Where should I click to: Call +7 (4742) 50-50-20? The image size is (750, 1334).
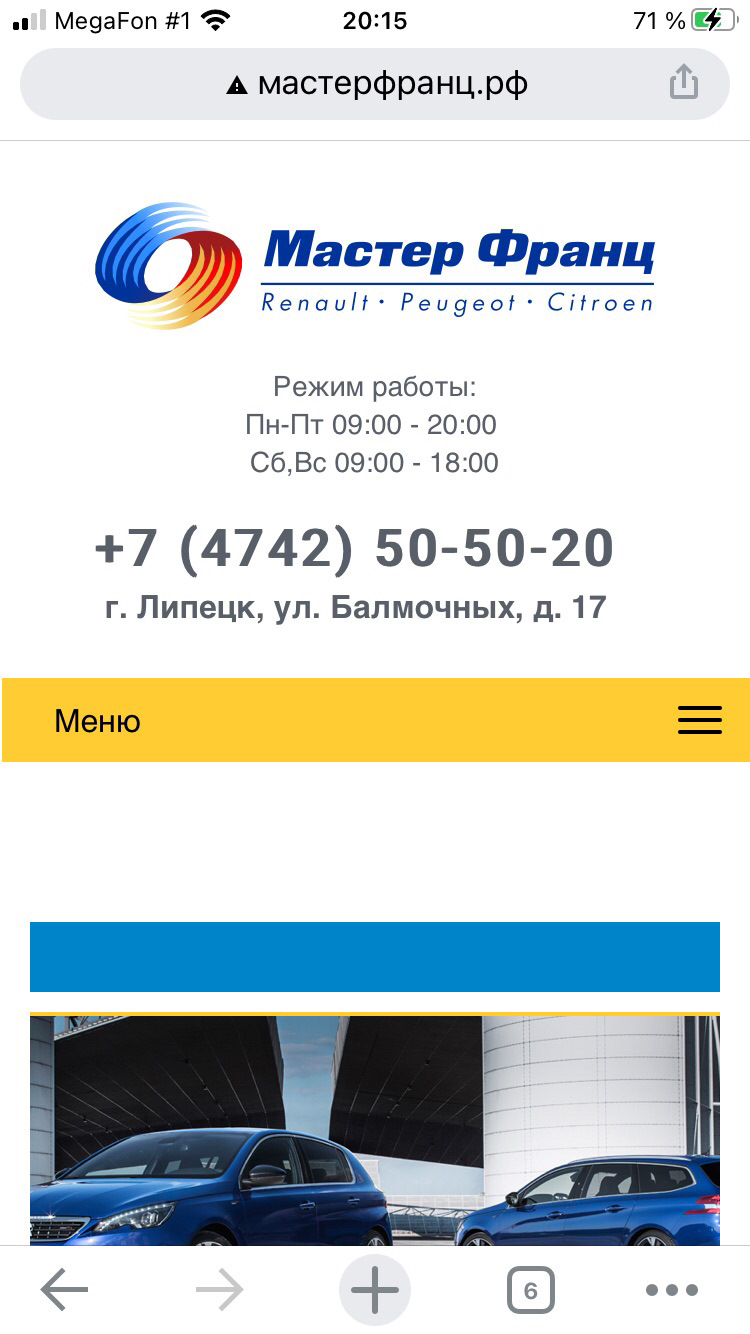[354, 548]
